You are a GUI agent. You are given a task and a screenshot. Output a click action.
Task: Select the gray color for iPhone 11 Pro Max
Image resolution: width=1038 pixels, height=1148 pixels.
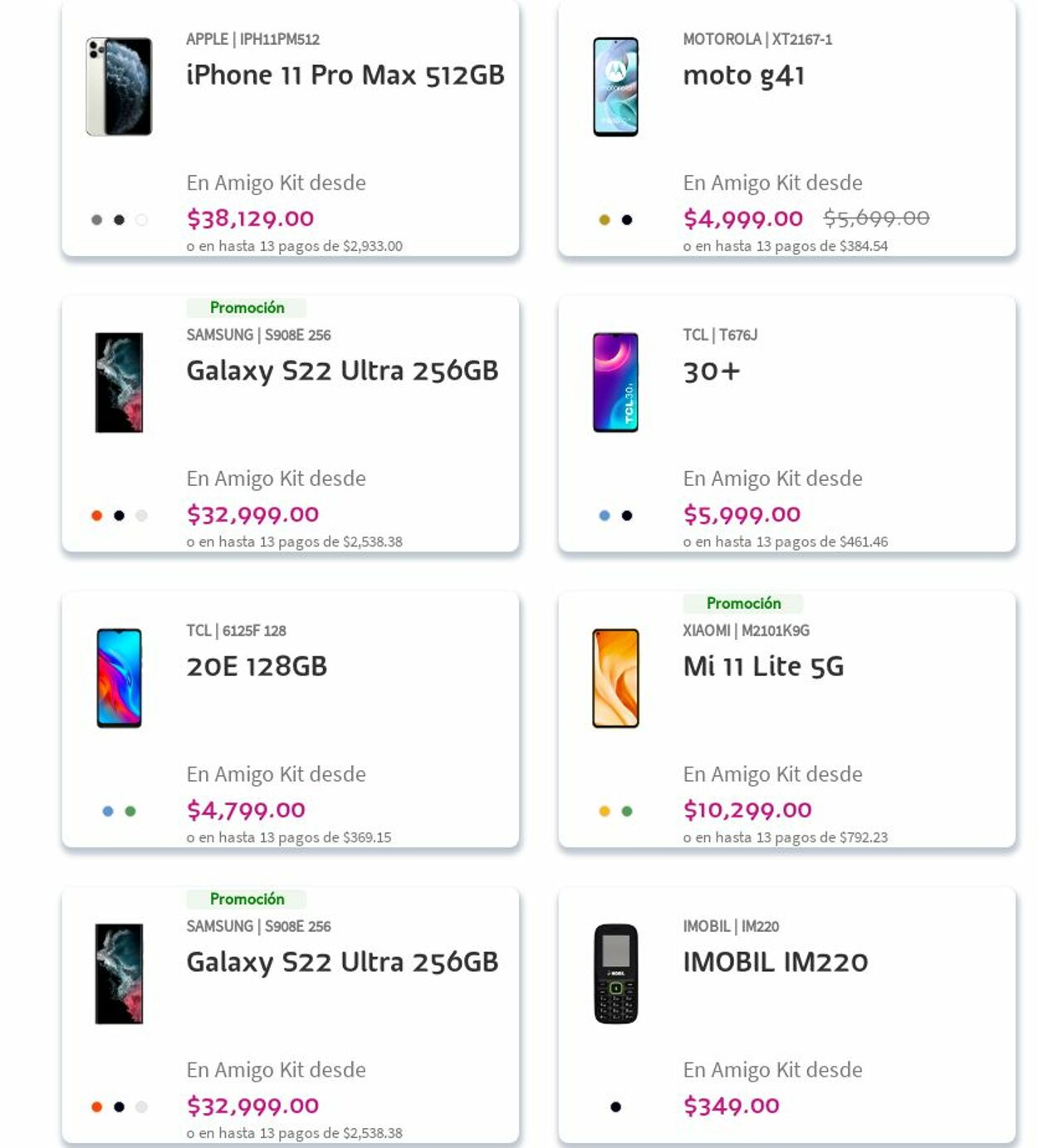click(x=96, y=220)
